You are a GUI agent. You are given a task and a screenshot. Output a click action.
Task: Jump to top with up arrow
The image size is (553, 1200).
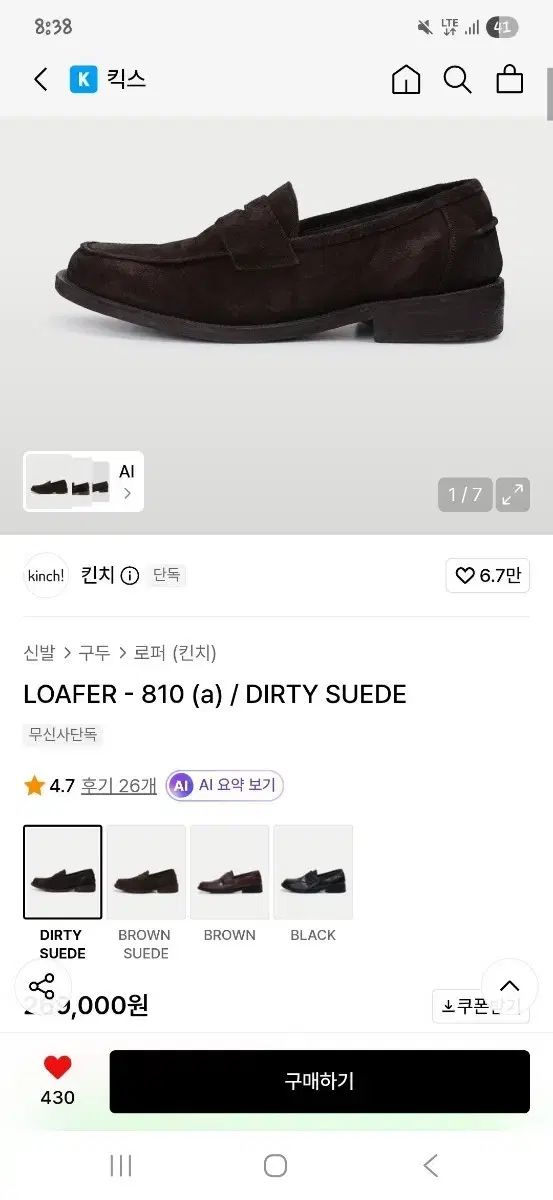click(x=510, y=986)
